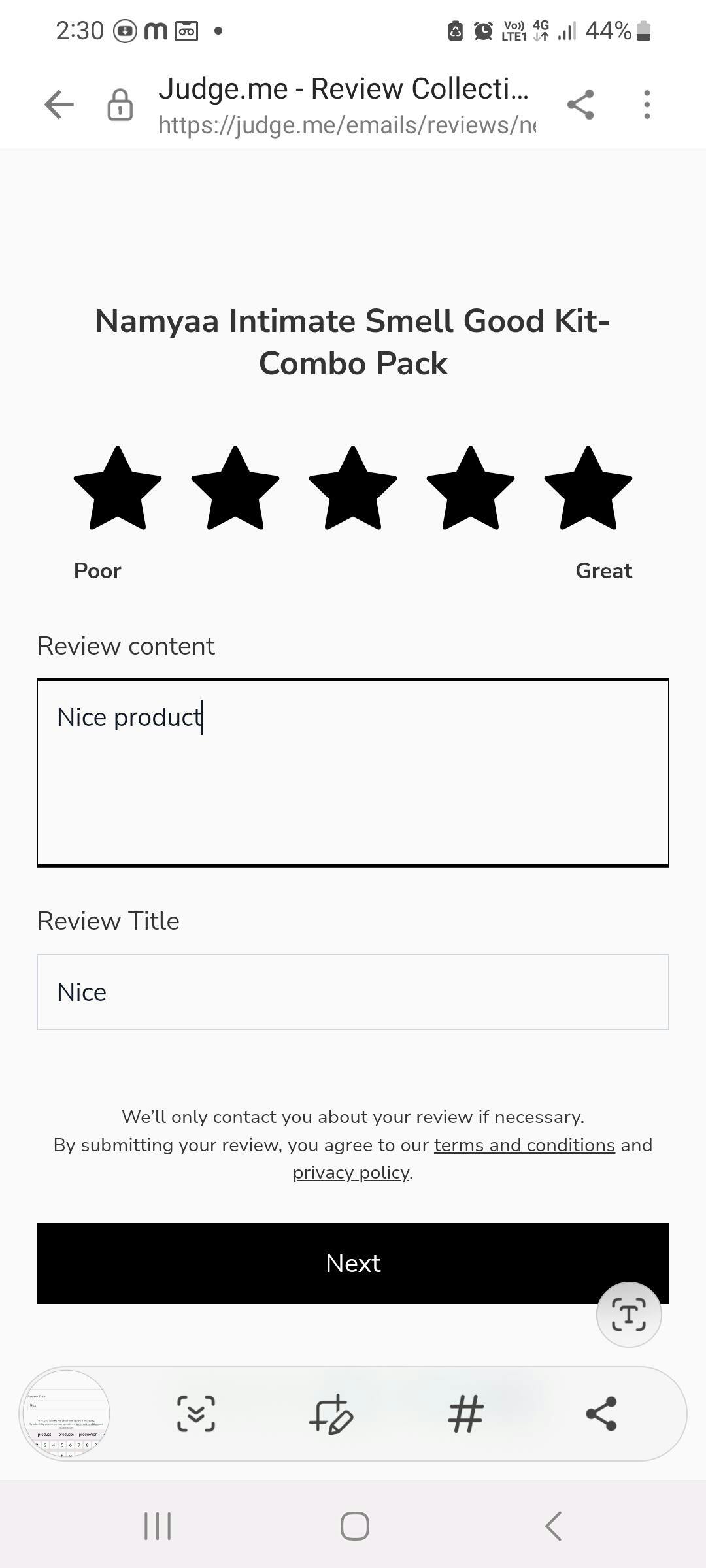
Task: Crop and edit the screenshot
Action: pos(331,1414)
